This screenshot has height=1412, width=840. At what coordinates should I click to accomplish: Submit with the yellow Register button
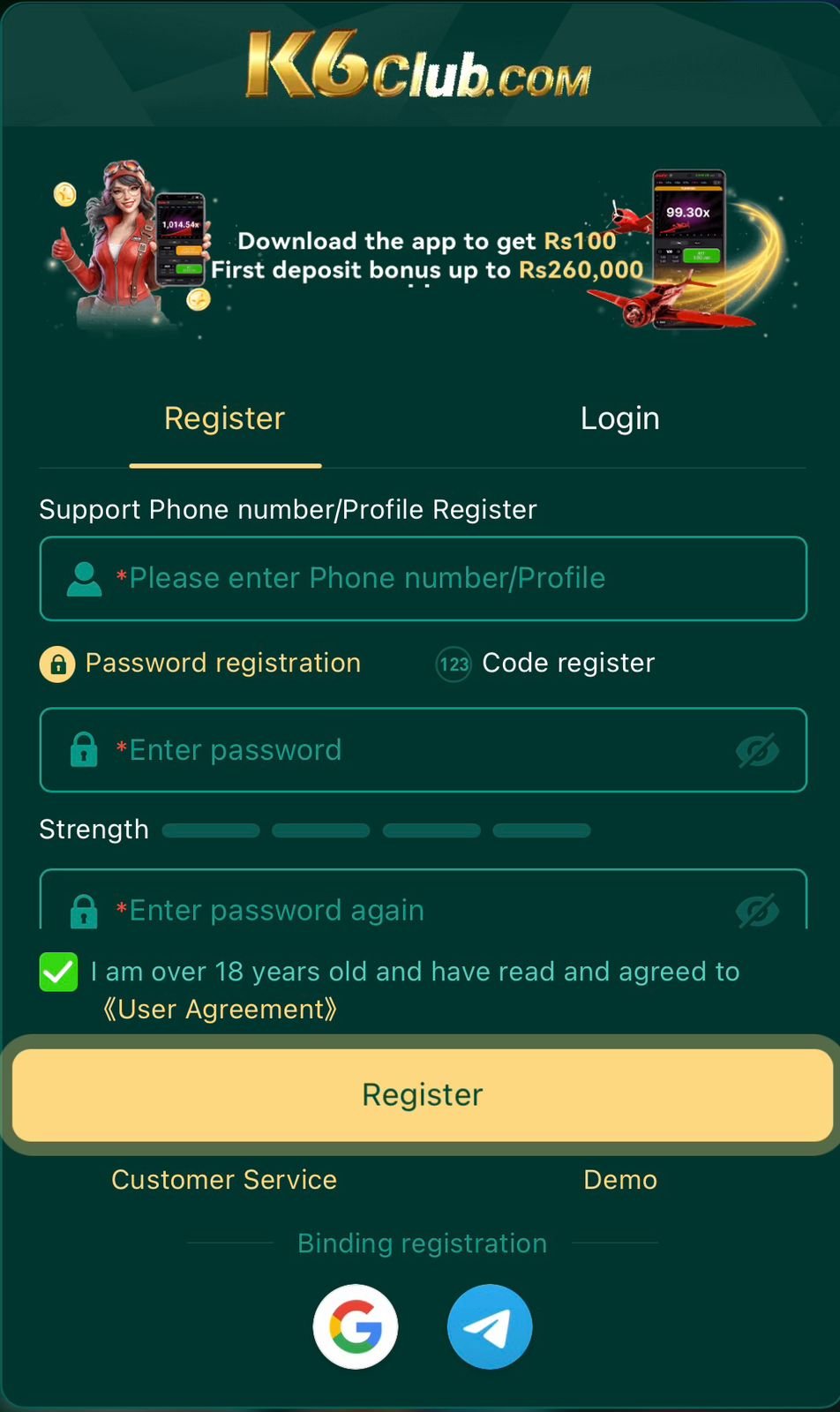coord(422,1094)
